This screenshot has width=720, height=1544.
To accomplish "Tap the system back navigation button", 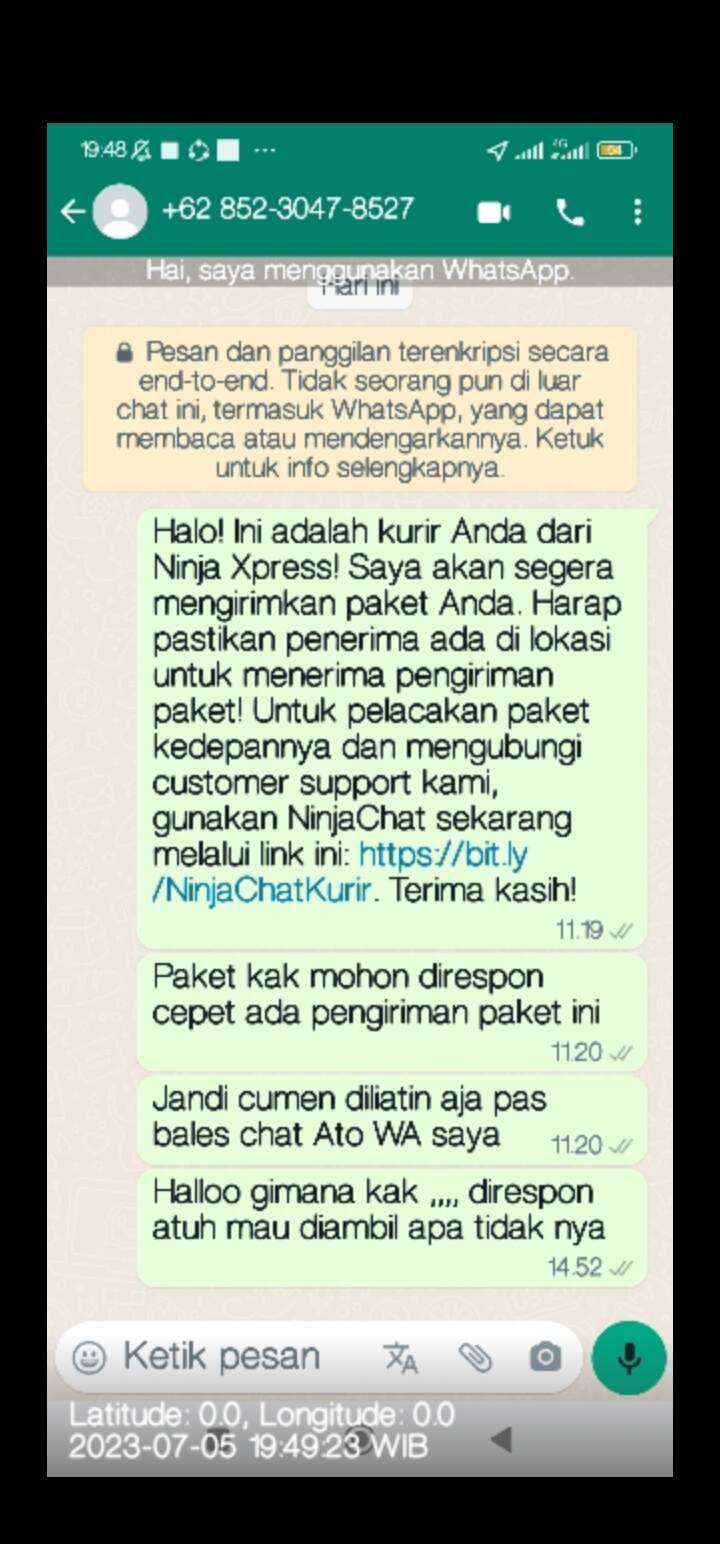I will click(x=501, y=1440).
